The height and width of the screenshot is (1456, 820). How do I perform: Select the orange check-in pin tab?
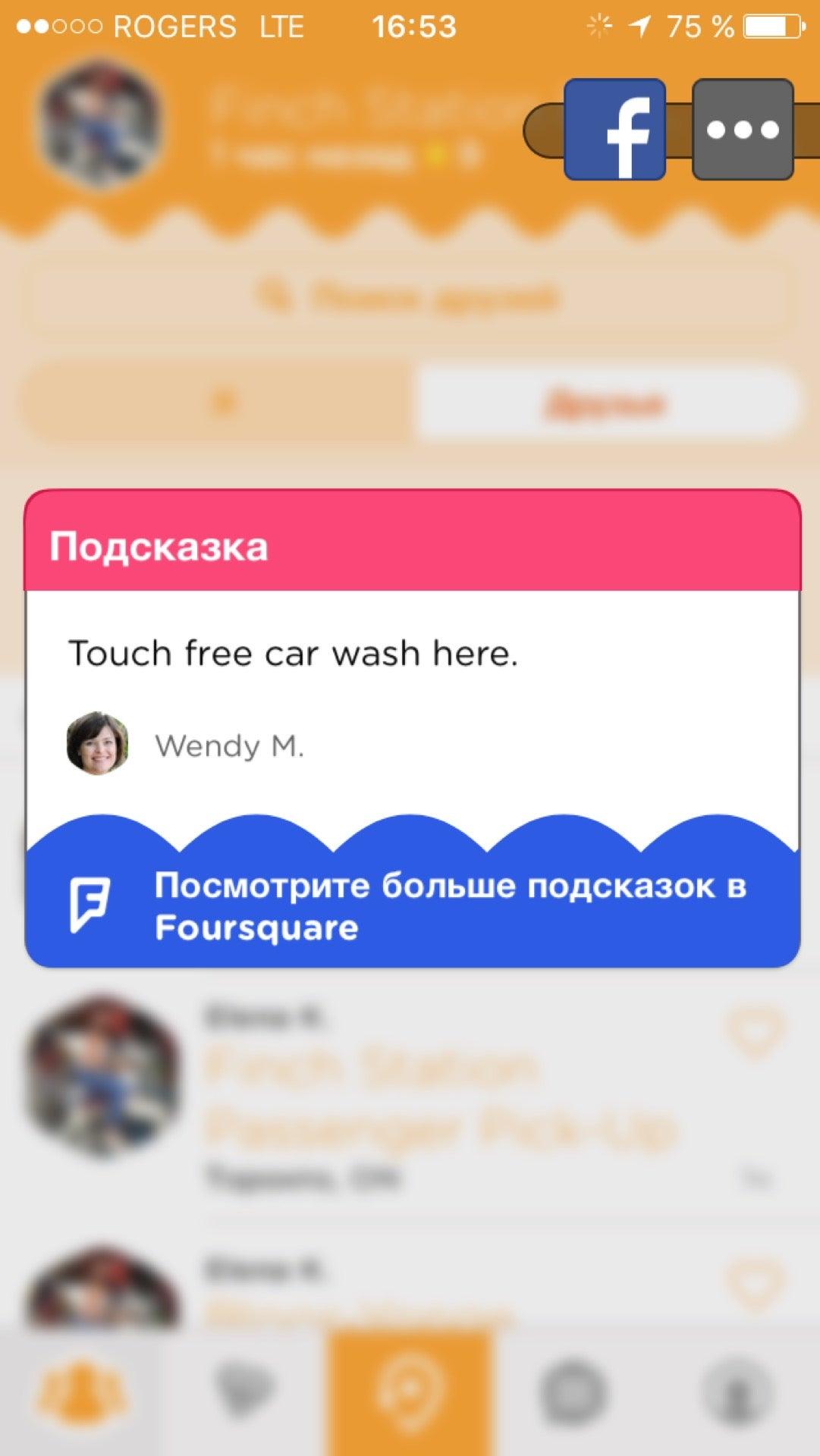410,1395
